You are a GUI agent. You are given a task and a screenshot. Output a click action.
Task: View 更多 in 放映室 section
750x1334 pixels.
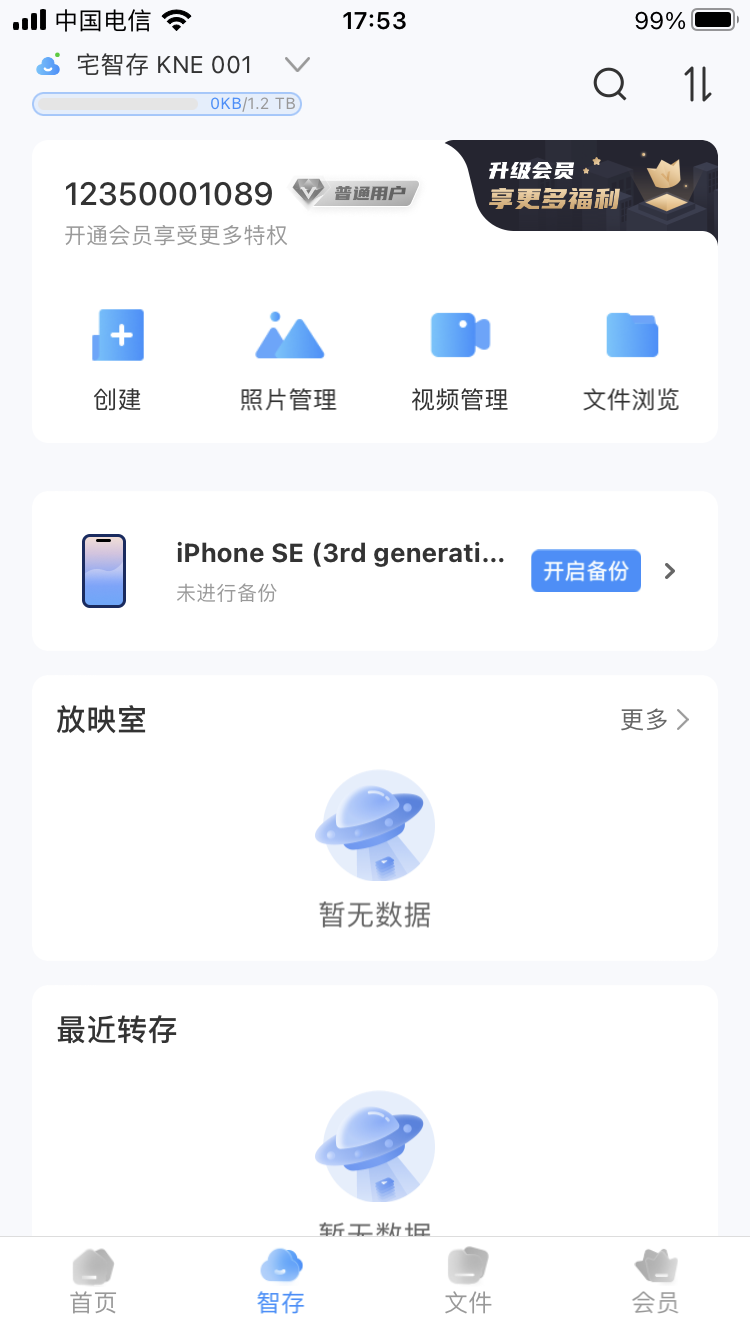click(x=655, y=720)
